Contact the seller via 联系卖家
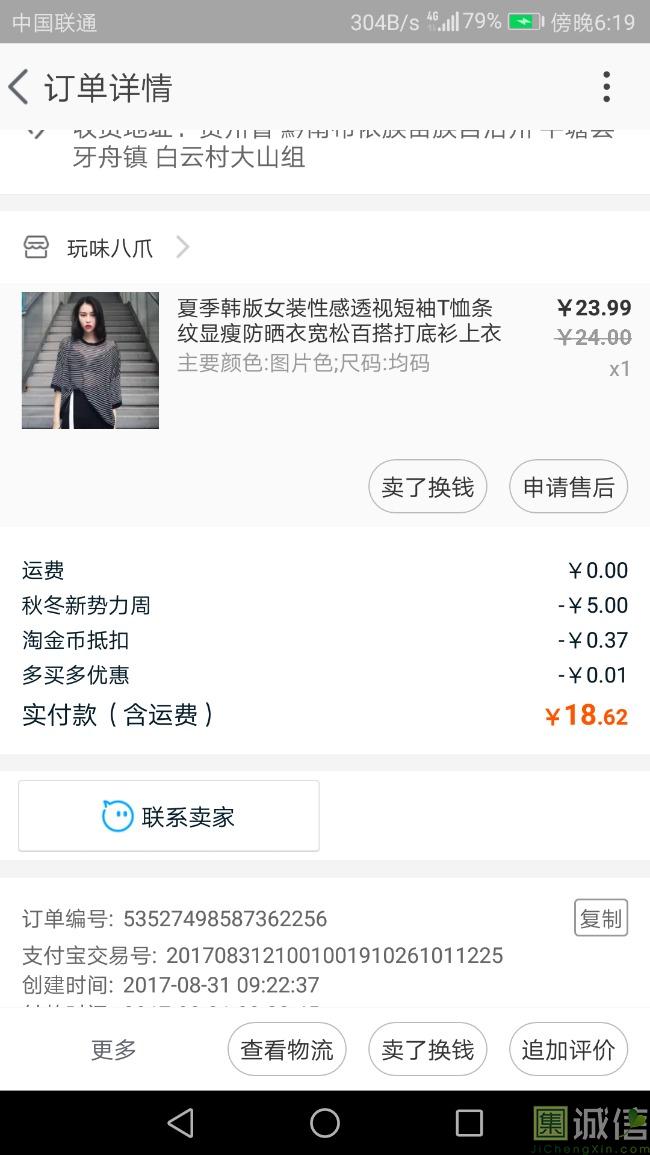Screen dimensions: 650x1155 (x=169, y=816)
